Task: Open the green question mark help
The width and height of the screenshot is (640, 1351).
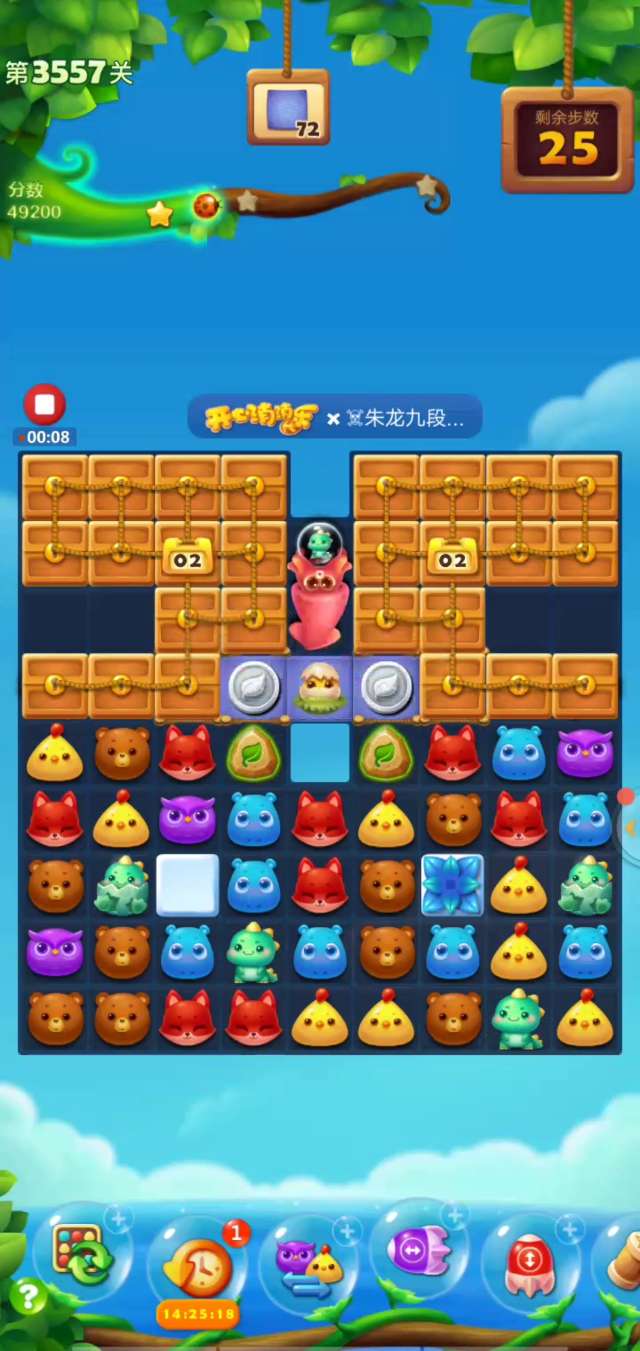Action: 27,1297
